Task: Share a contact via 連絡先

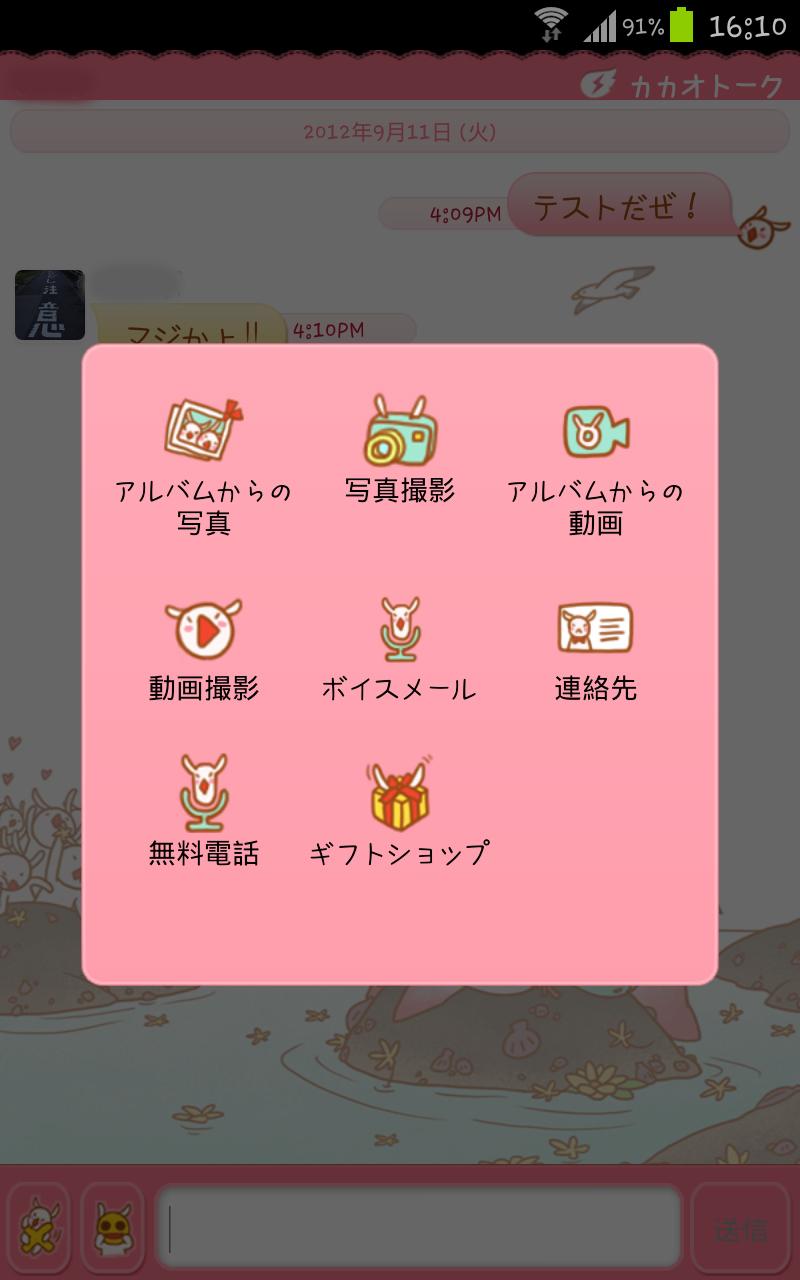Action: click(595, 648)
